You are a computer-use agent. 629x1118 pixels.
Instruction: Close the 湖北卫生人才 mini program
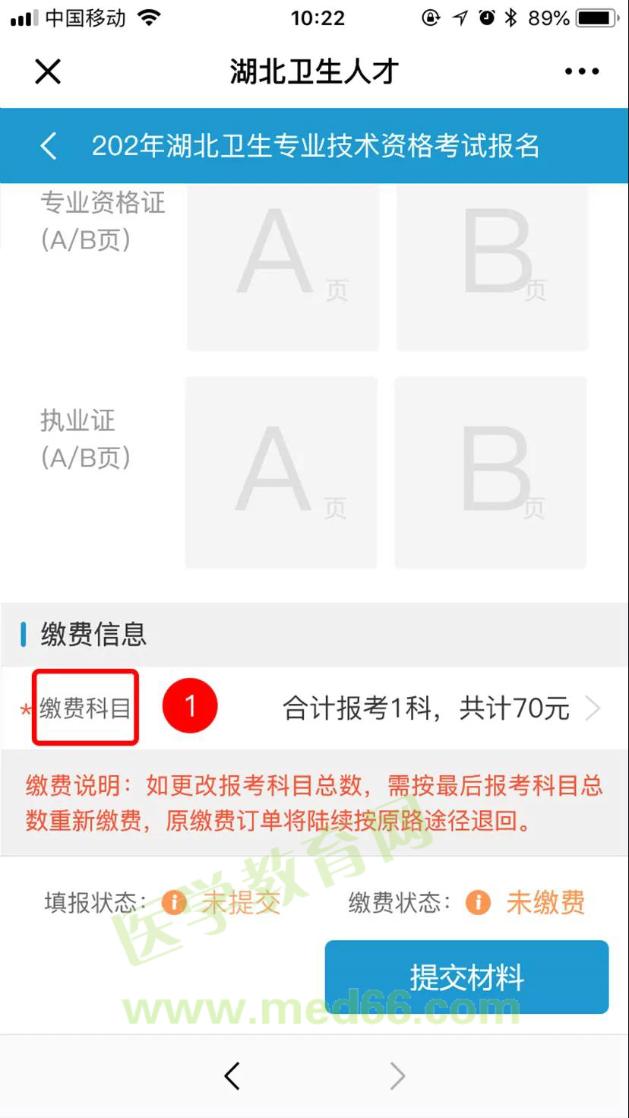[47, 71]
